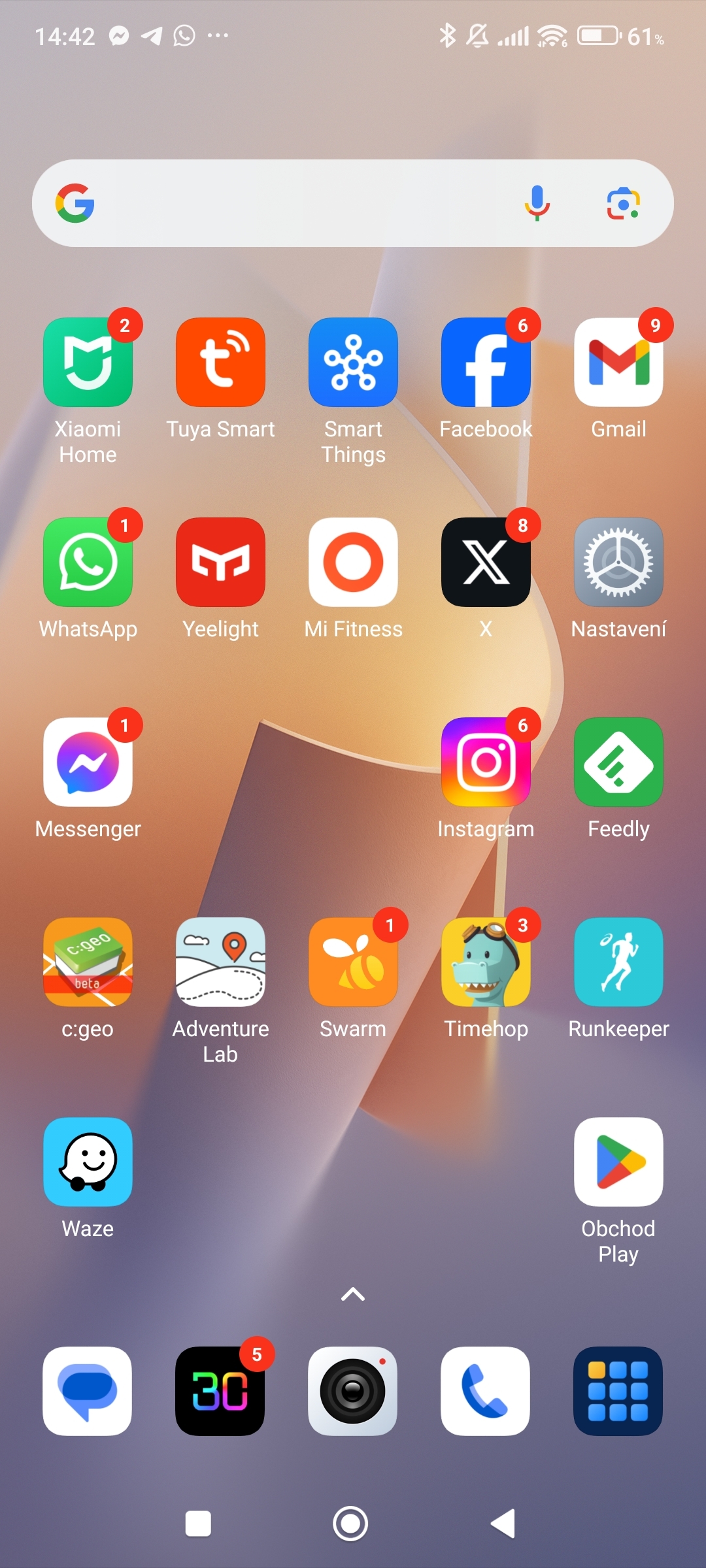Open Nastavení settings
The height and width of the screenshot is (1568, 706).
tap(618, 563)
